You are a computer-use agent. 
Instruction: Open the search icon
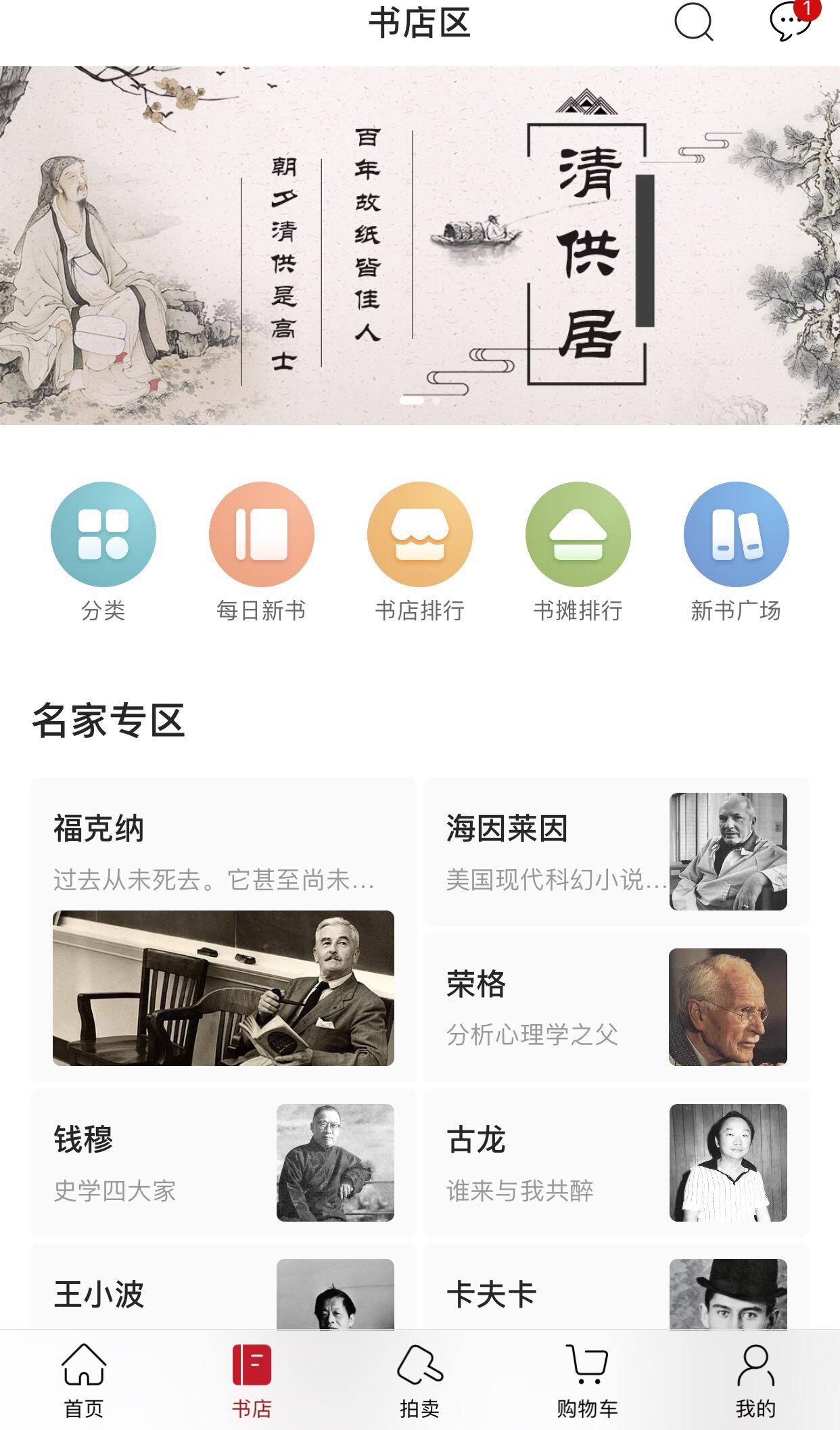tap(694, 24)
